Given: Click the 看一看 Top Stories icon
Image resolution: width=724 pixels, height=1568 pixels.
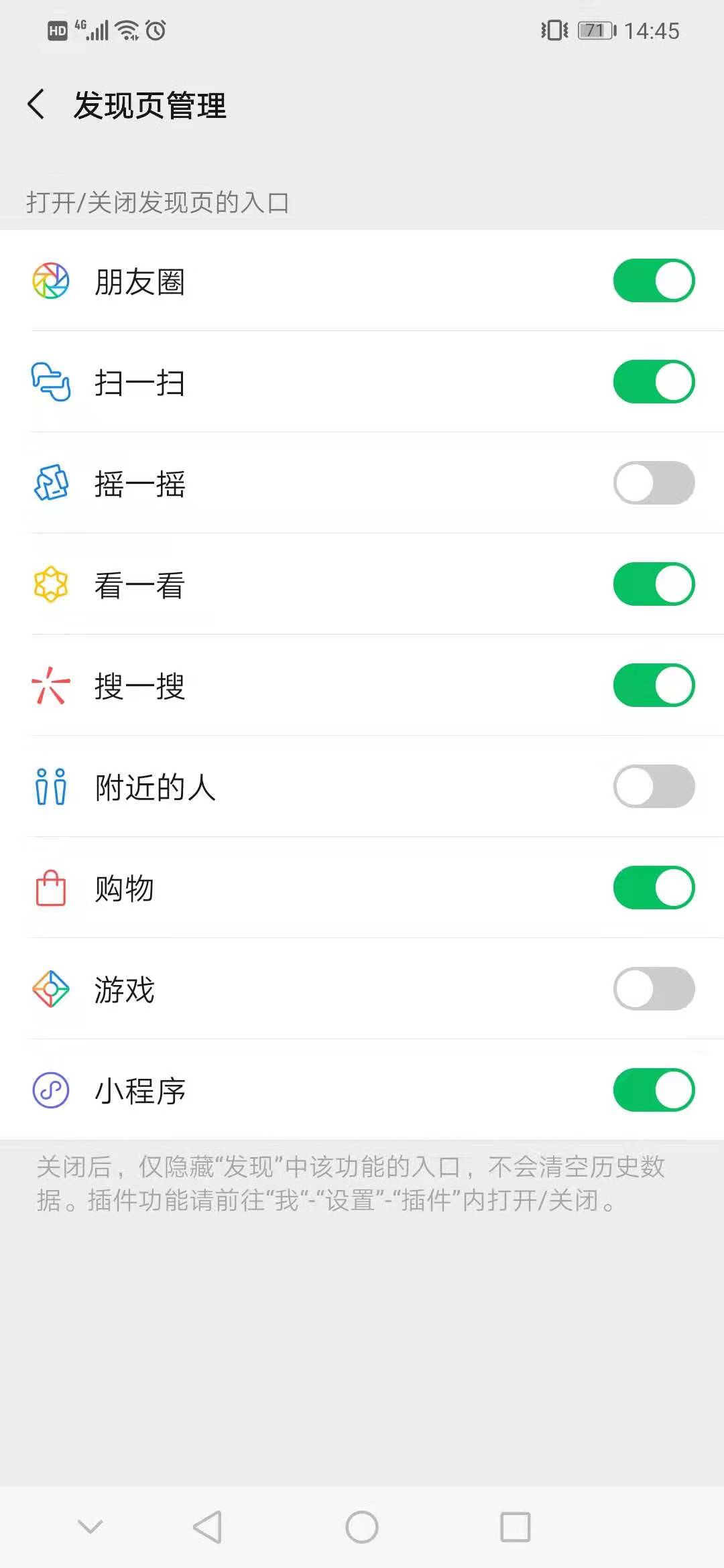Looking at the screenshot, I should click(x=50, y=585).
